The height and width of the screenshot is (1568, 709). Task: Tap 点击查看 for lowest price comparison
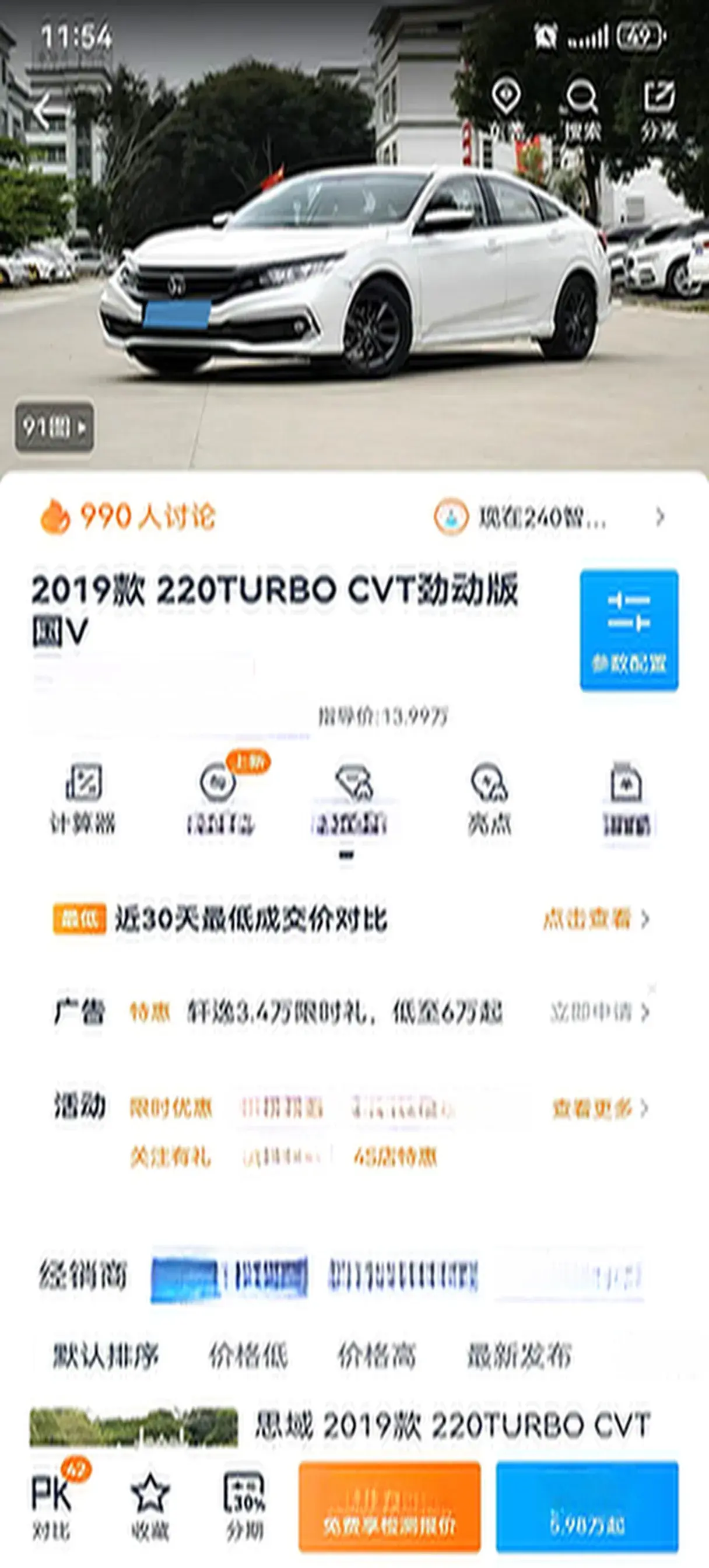point(596,919)
